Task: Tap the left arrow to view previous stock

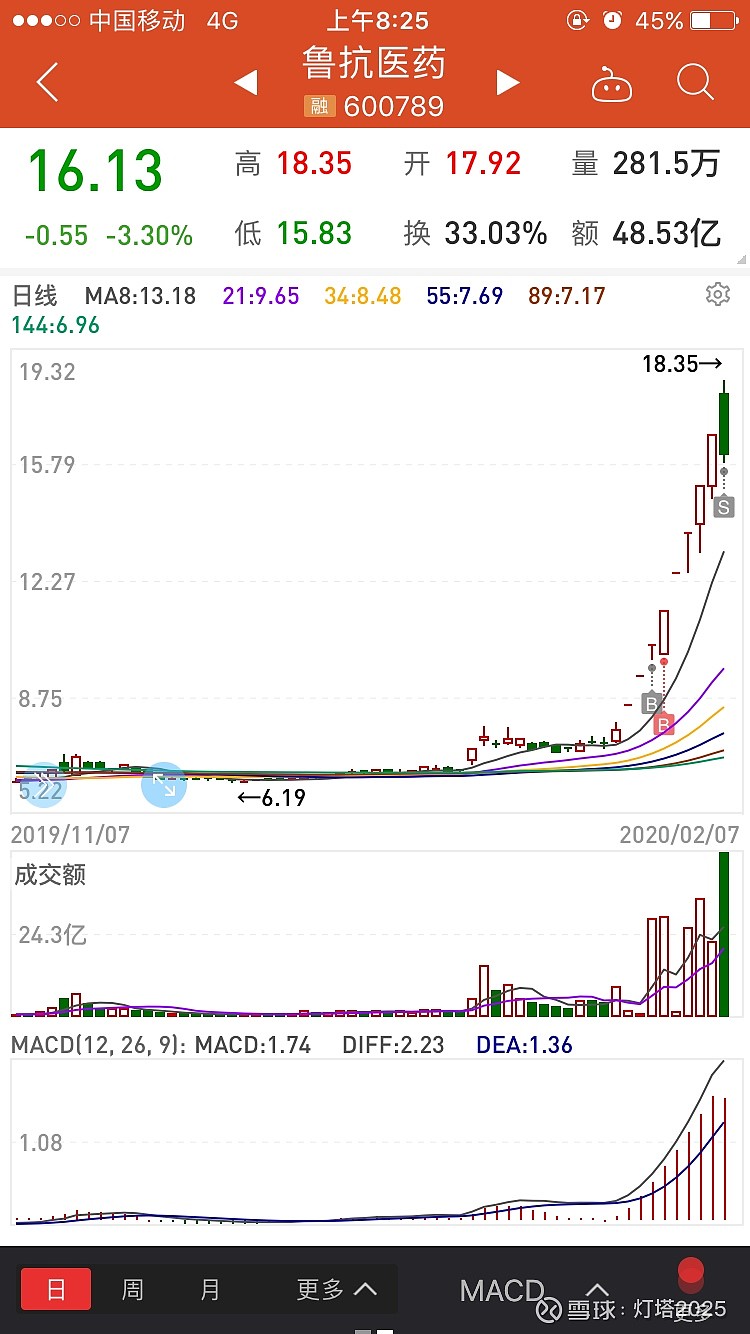Action: (246, 84)
